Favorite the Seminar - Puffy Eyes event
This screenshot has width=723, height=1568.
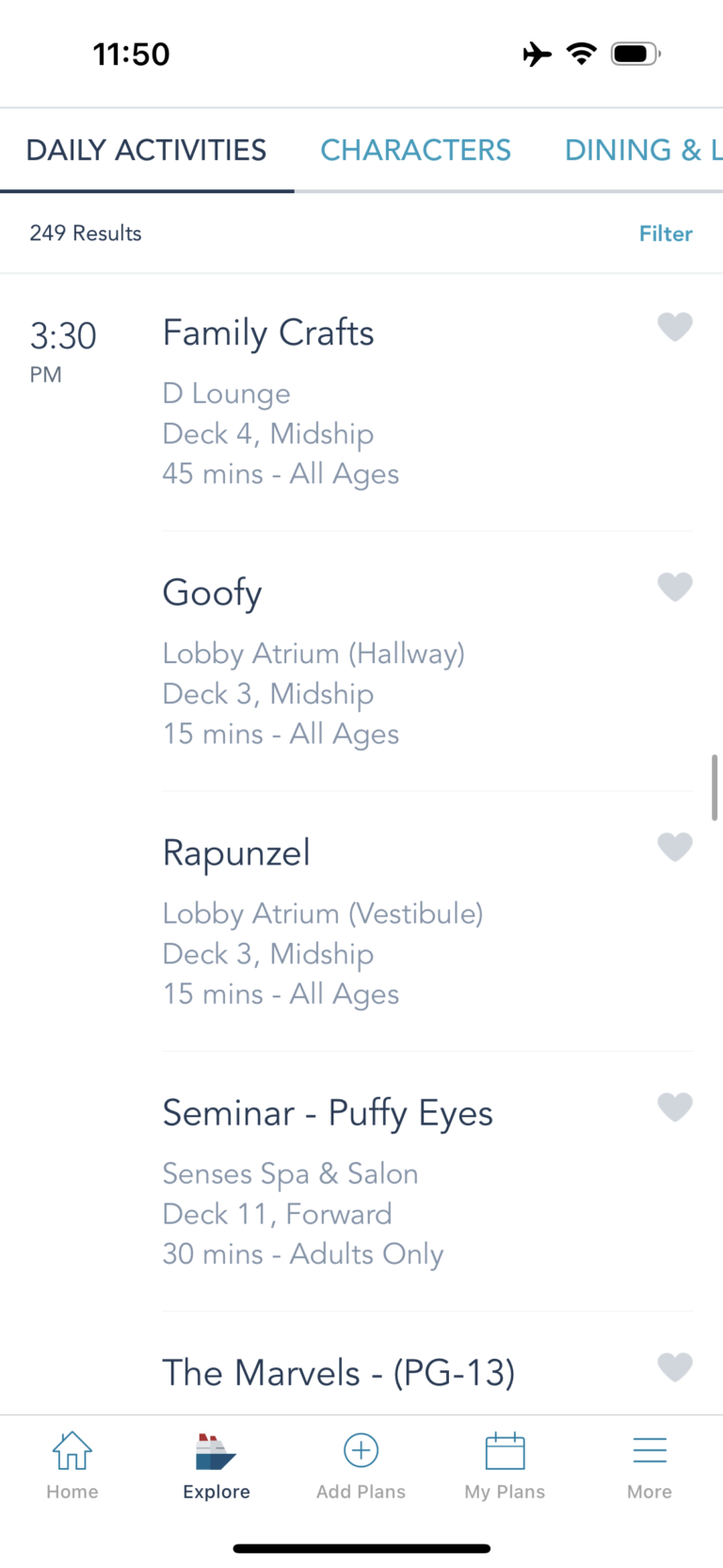click(x=674, y=1107)
